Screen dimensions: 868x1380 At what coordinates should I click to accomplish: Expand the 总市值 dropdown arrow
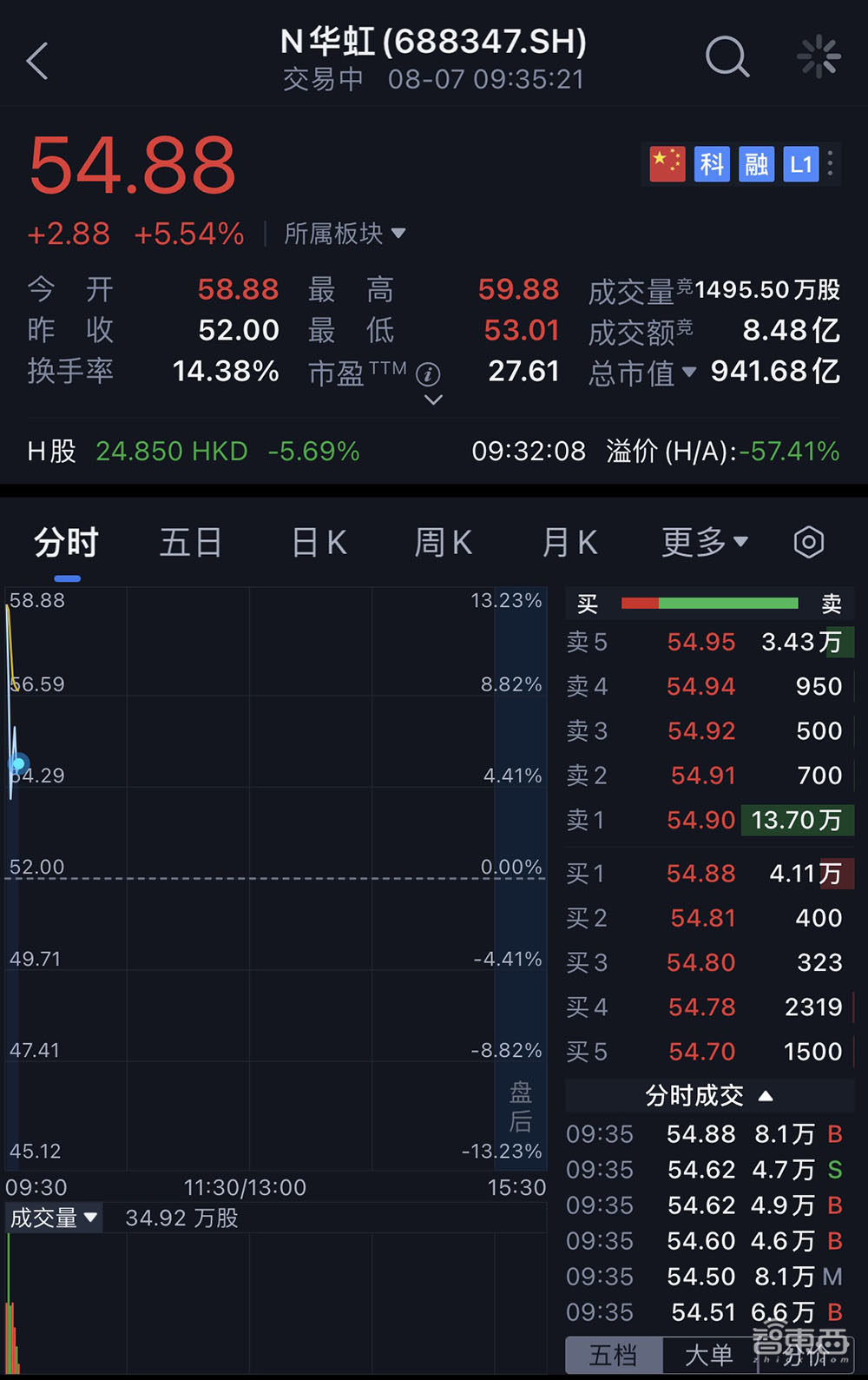click(x=690, y=373)
